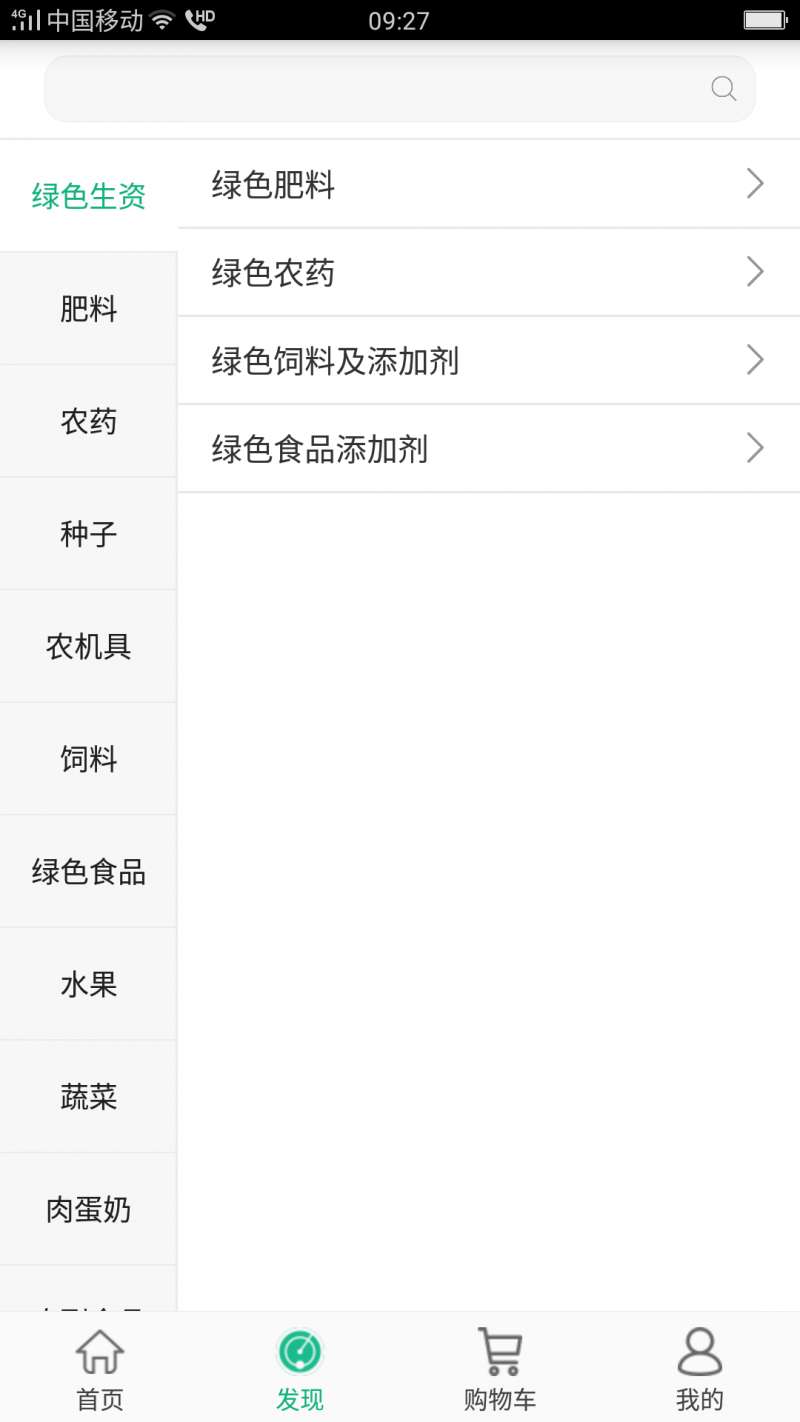Open the 绿色农药 subcategory
The width and height of the screenshot is (800, 1422).
point(489,272)
